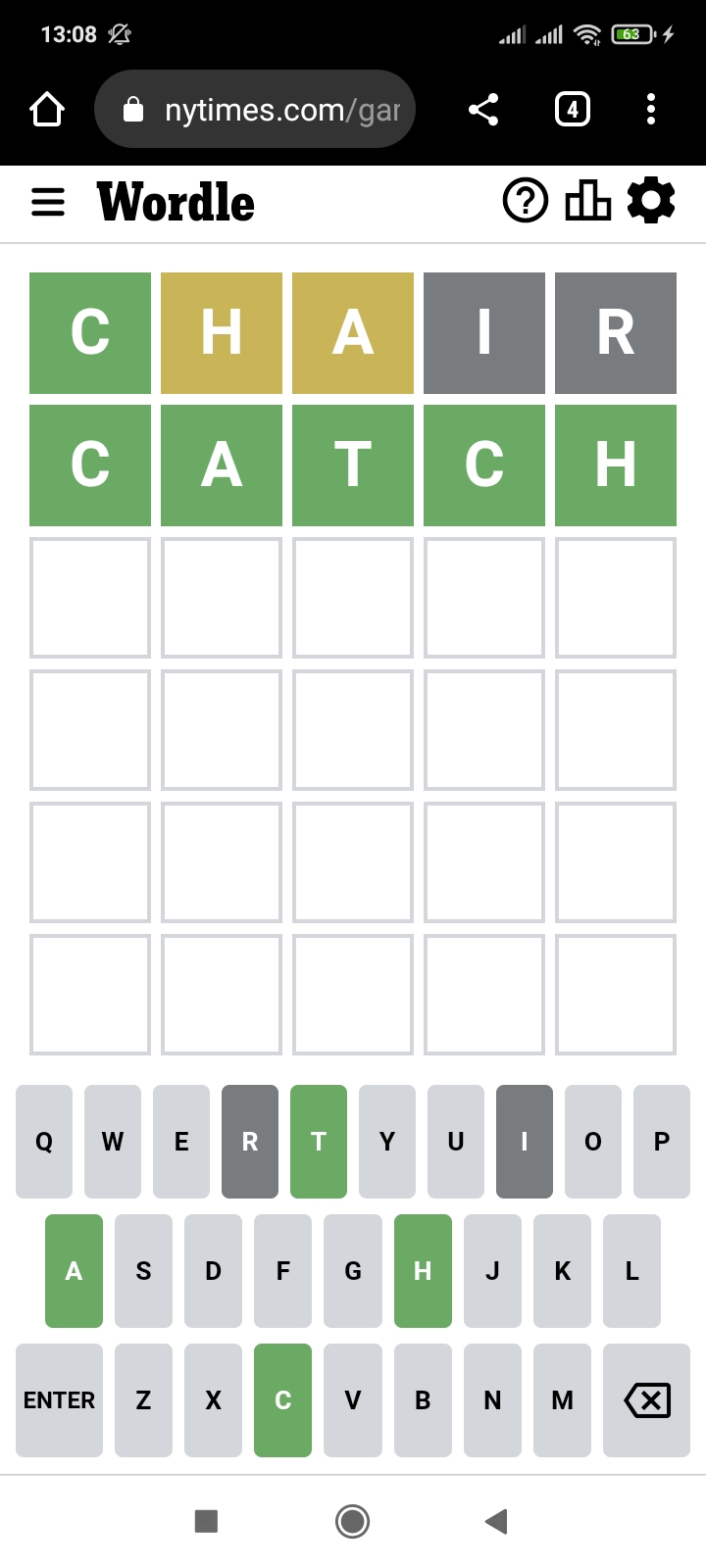Choose the letter S key
The height and width of the screenshot is (1568, 706).
tap(143, 1271)
